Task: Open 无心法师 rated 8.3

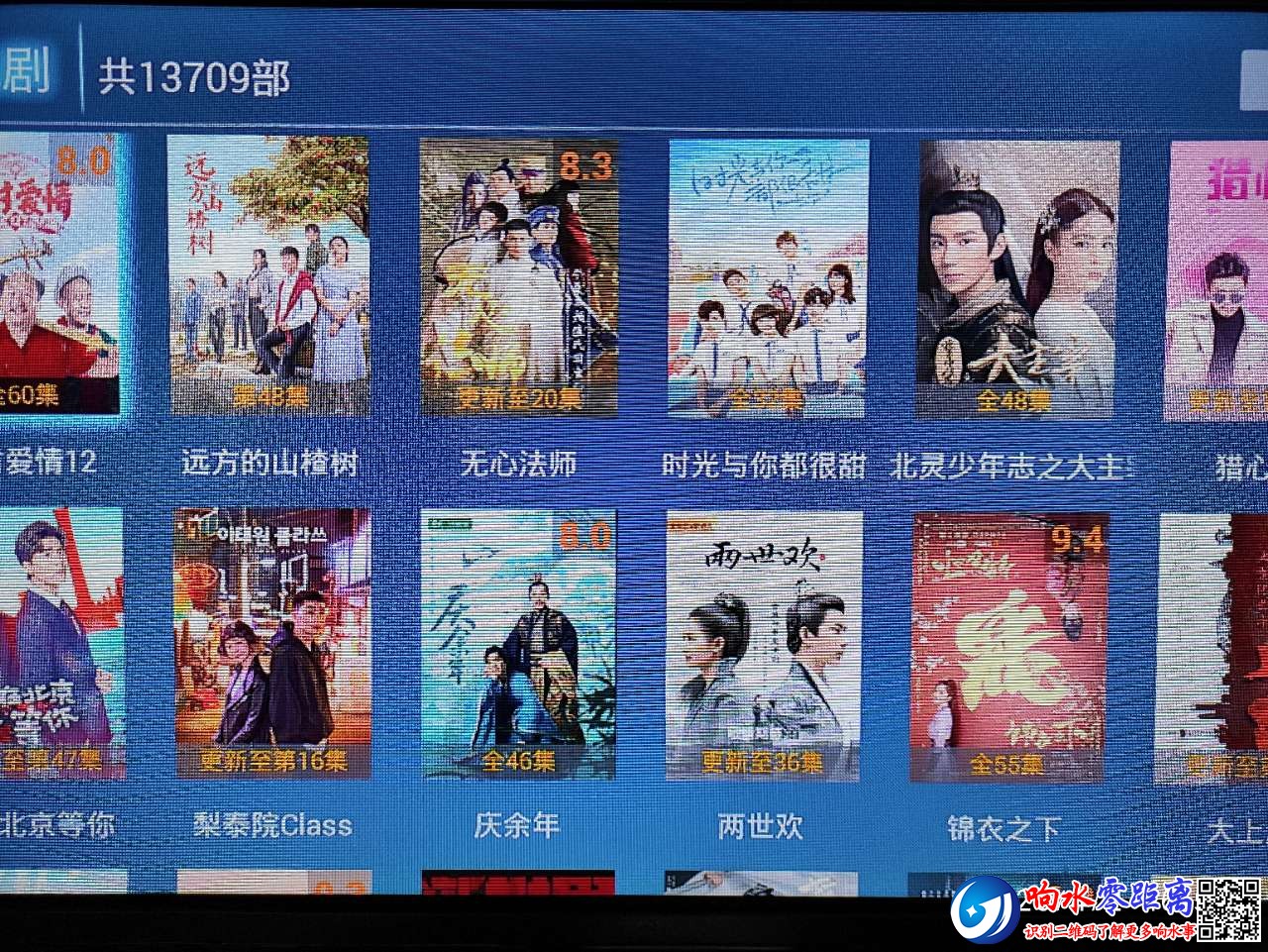Action: [518, 276]
